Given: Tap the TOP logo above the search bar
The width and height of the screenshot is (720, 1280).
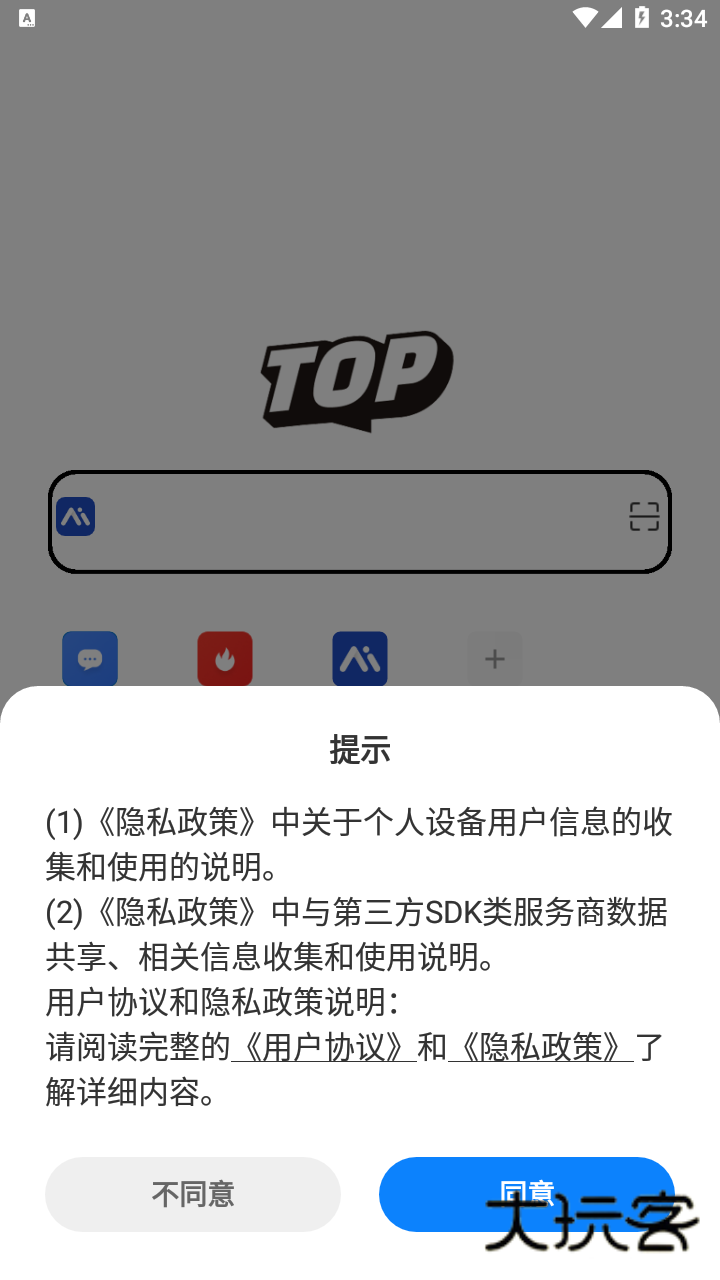Looking at the screenshot, I should click(360, 382).
